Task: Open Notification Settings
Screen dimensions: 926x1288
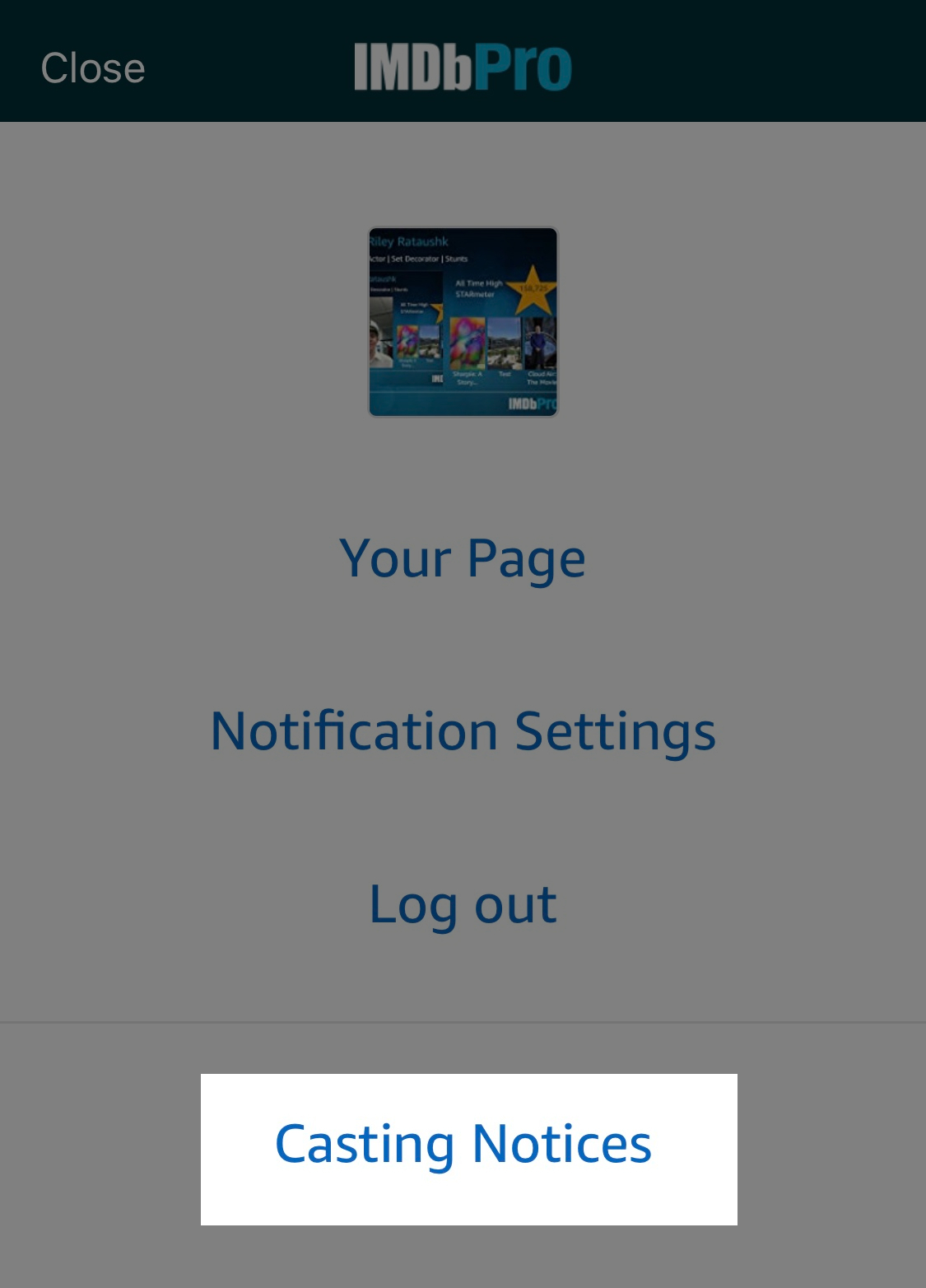Action: coord(463,733)
